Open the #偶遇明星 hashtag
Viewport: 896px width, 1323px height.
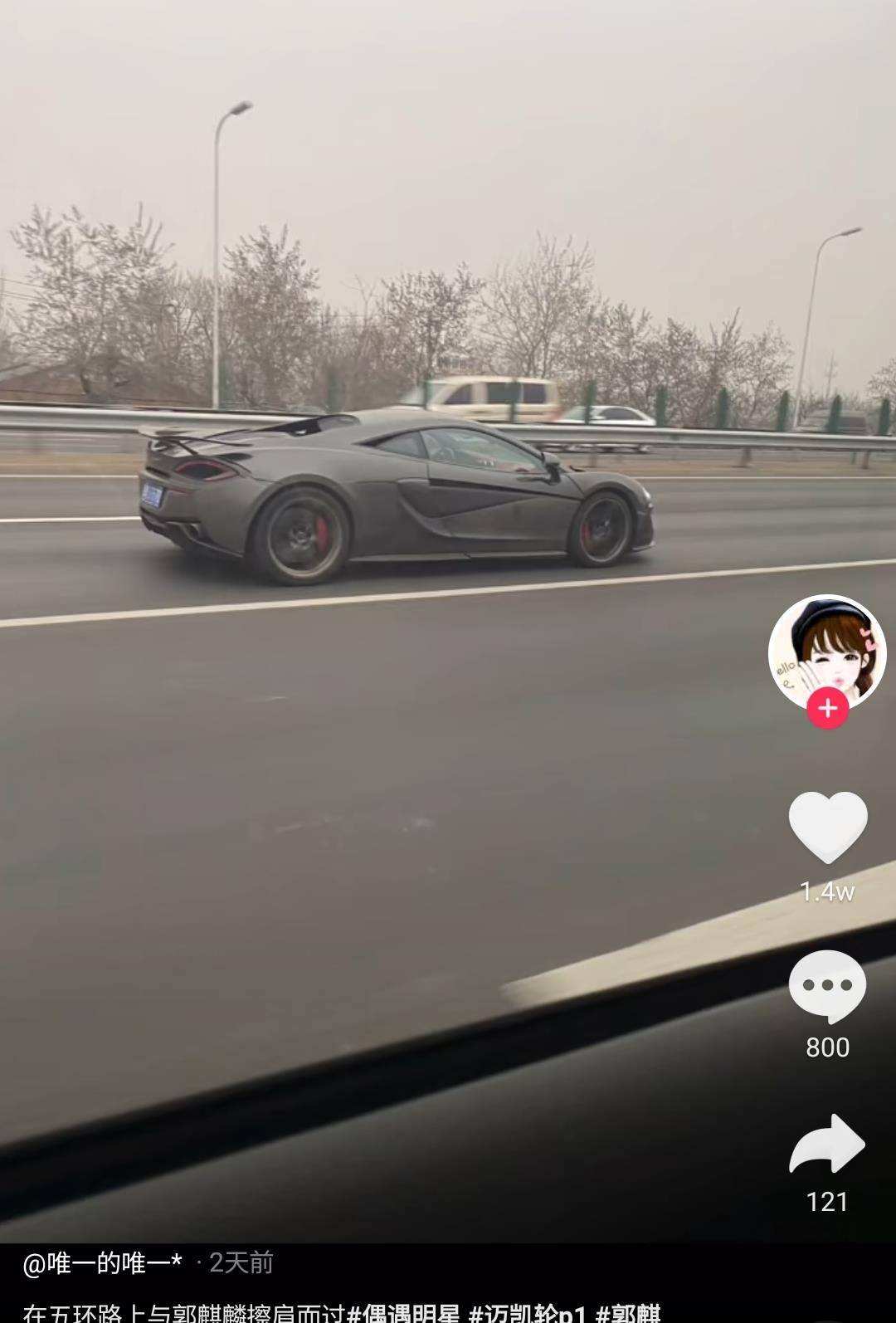(x=403, y=1313)
